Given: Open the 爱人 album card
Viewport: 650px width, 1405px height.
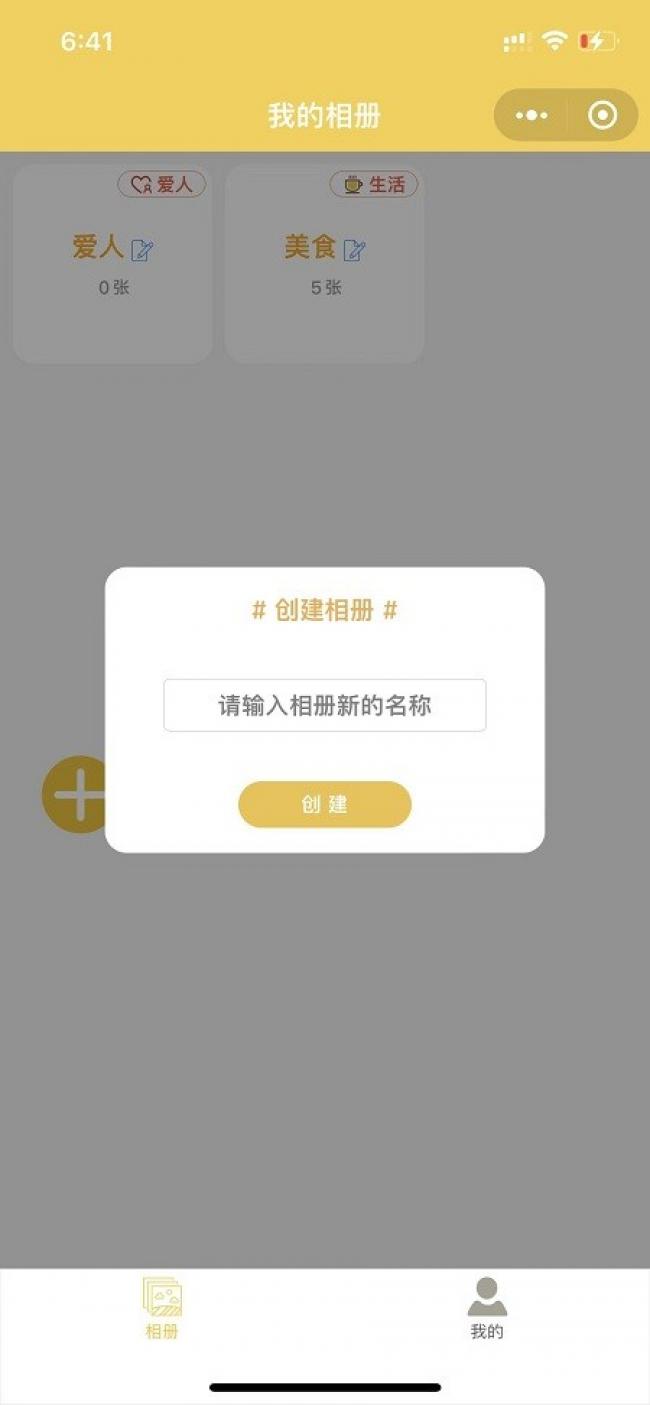Looking at the screenshot, I should click(x=112, y=290).
